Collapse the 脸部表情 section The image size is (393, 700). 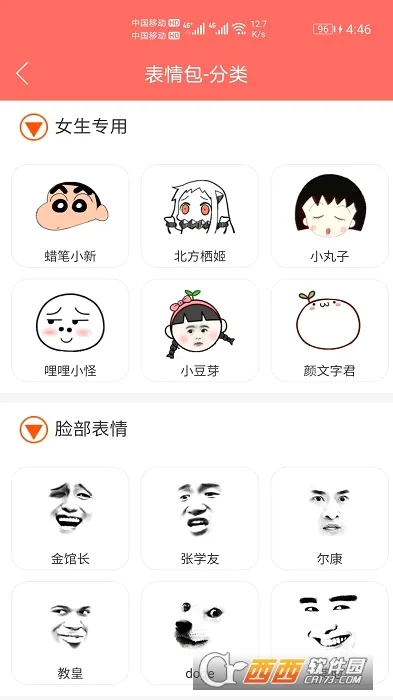click(x=33, y=429)
